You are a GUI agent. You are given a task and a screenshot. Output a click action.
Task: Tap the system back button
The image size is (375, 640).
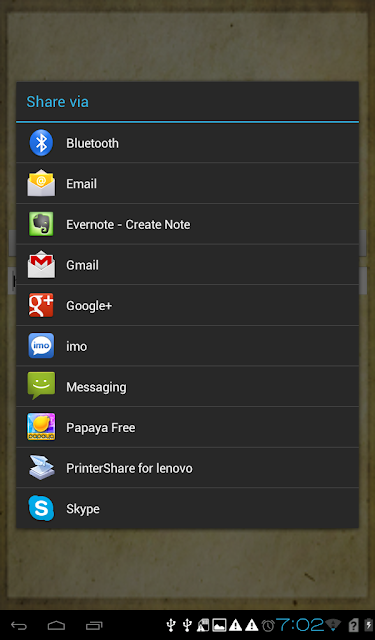[19, 625]
